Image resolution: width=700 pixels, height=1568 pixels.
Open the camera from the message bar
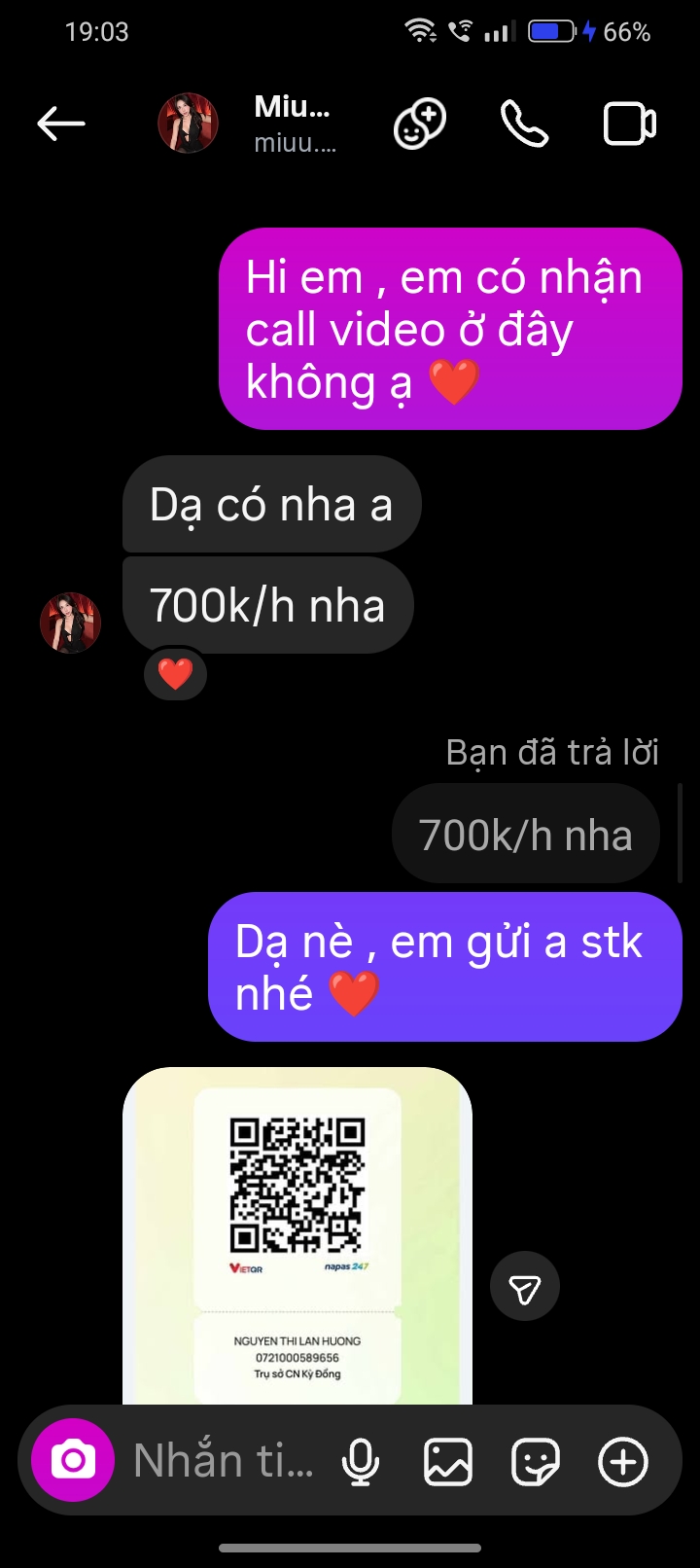point(73,1460)
